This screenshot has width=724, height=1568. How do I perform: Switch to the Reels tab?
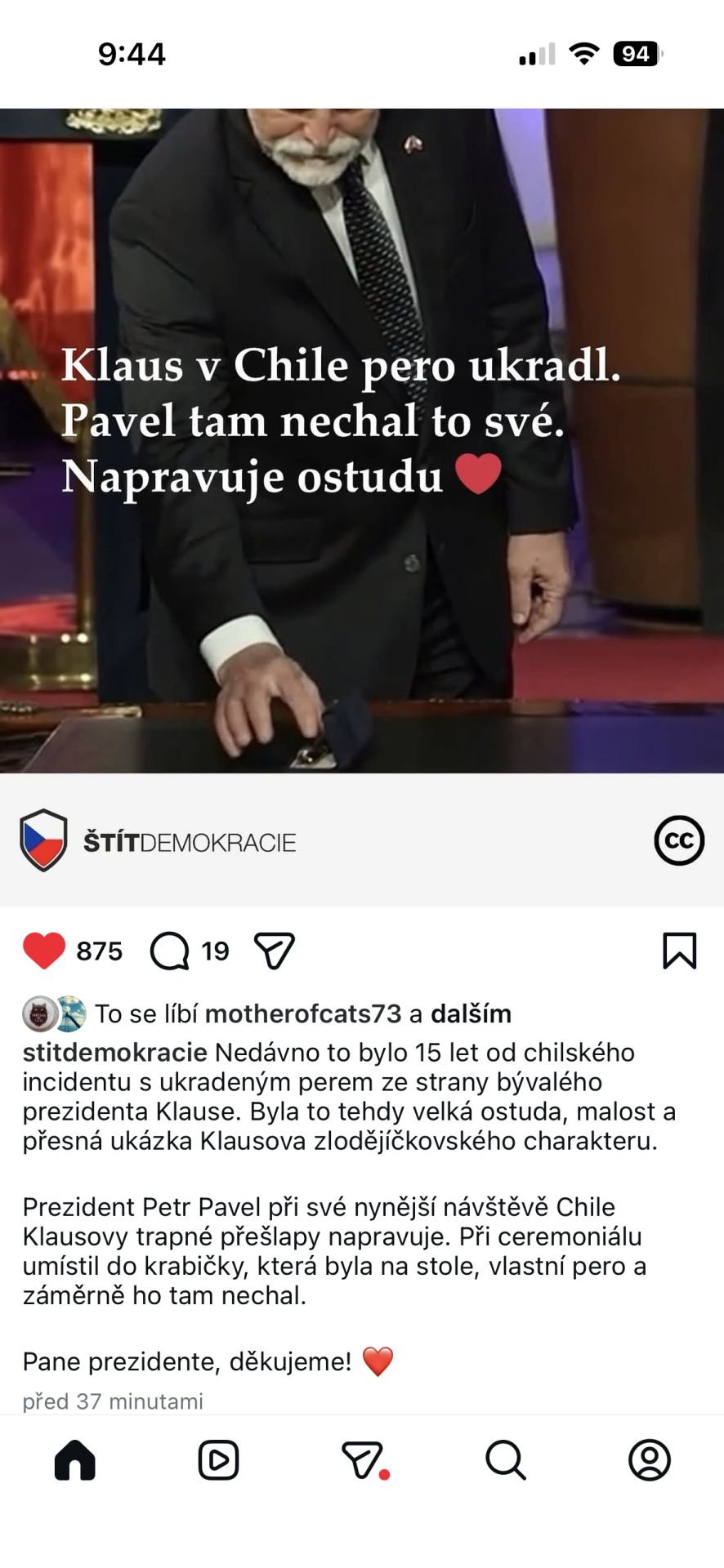218,1459
